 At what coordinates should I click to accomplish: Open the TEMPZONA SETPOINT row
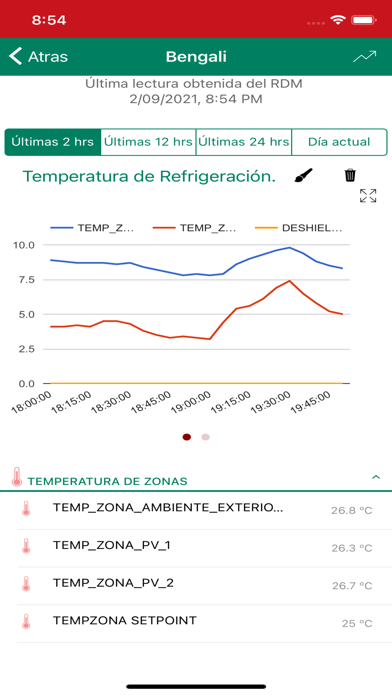pyautogui.click(x=196, y=624)
